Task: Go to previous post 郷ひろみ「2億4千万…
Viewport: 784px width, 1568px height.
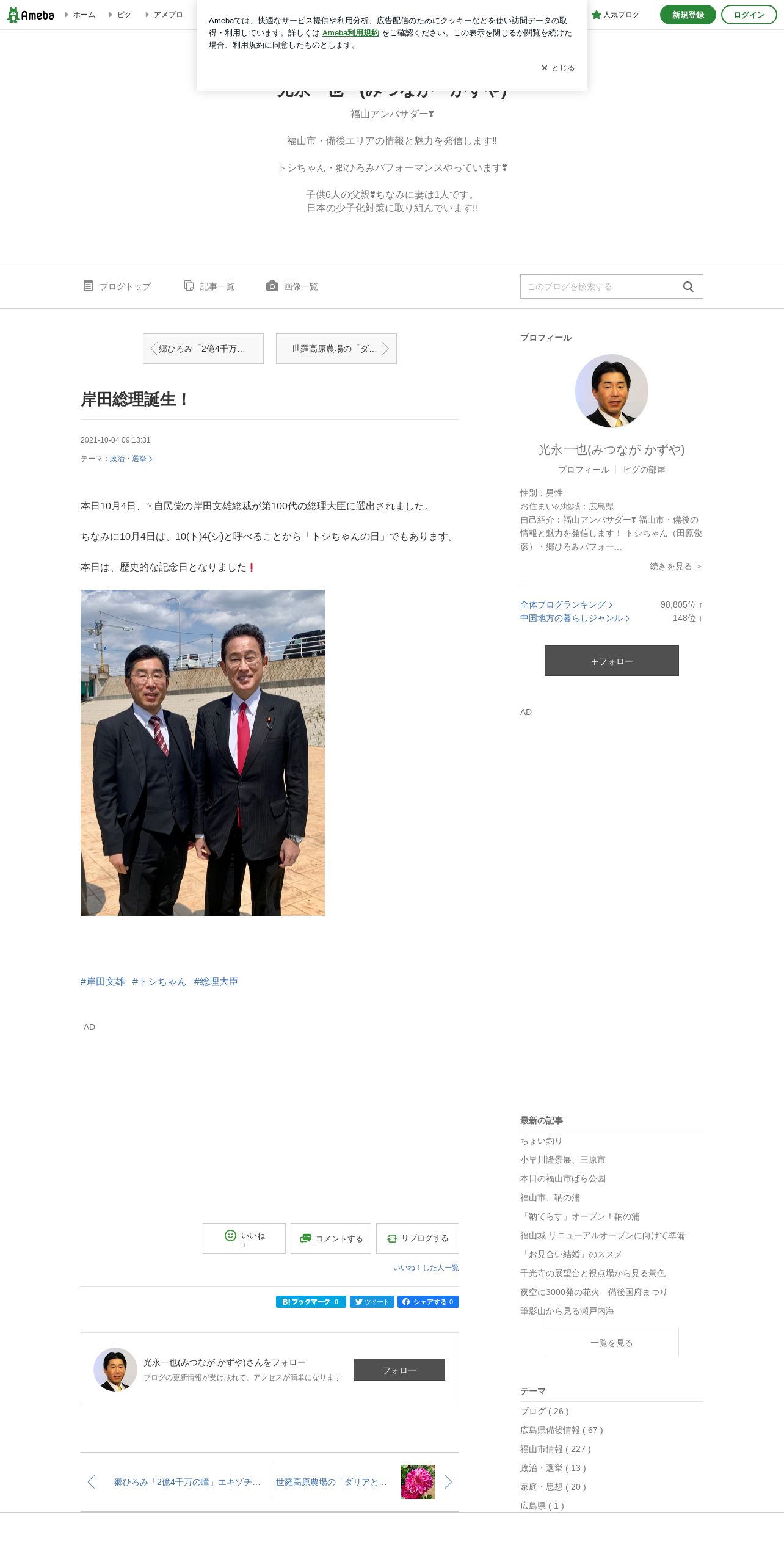Action: click(x=203, y=349)
